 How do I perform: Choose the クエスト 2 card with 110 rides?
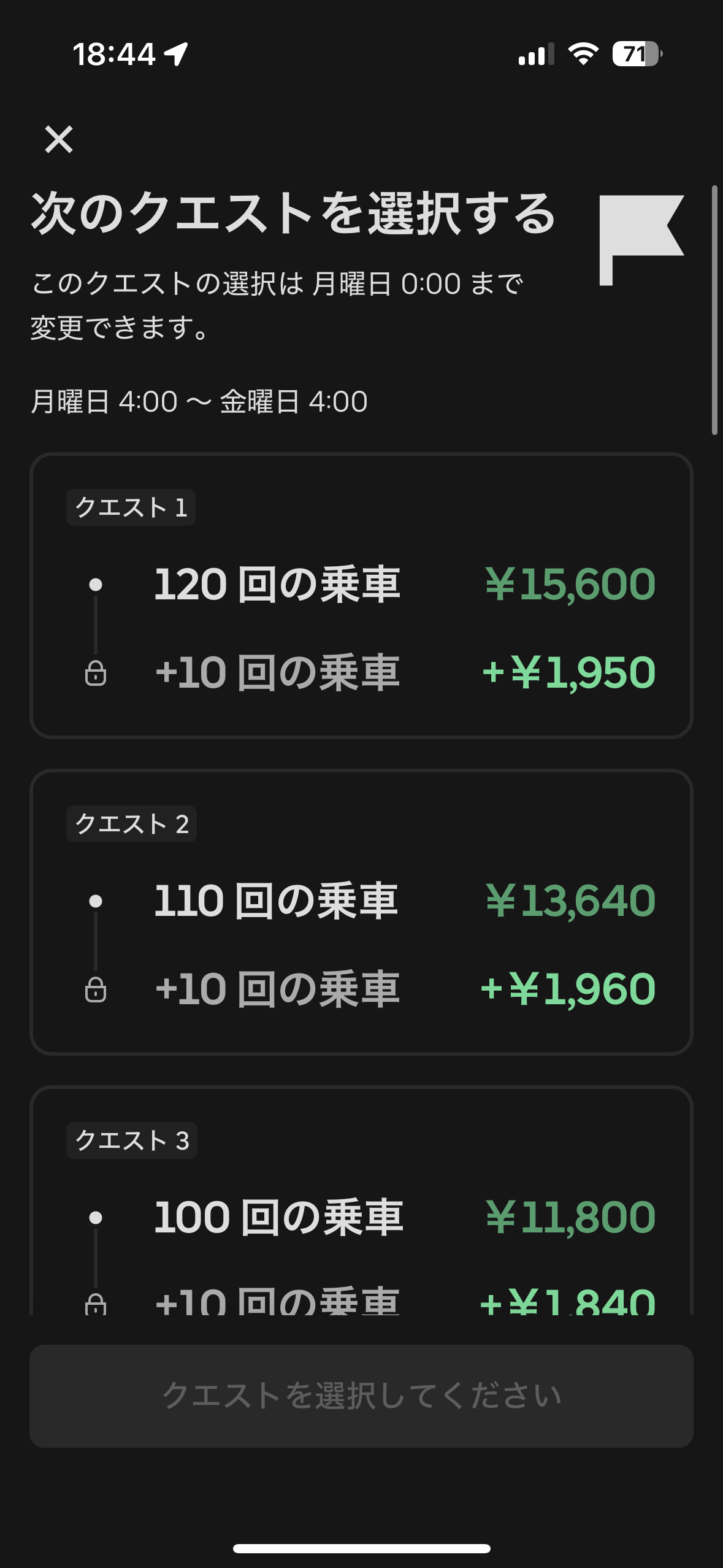tap(361, 912)
